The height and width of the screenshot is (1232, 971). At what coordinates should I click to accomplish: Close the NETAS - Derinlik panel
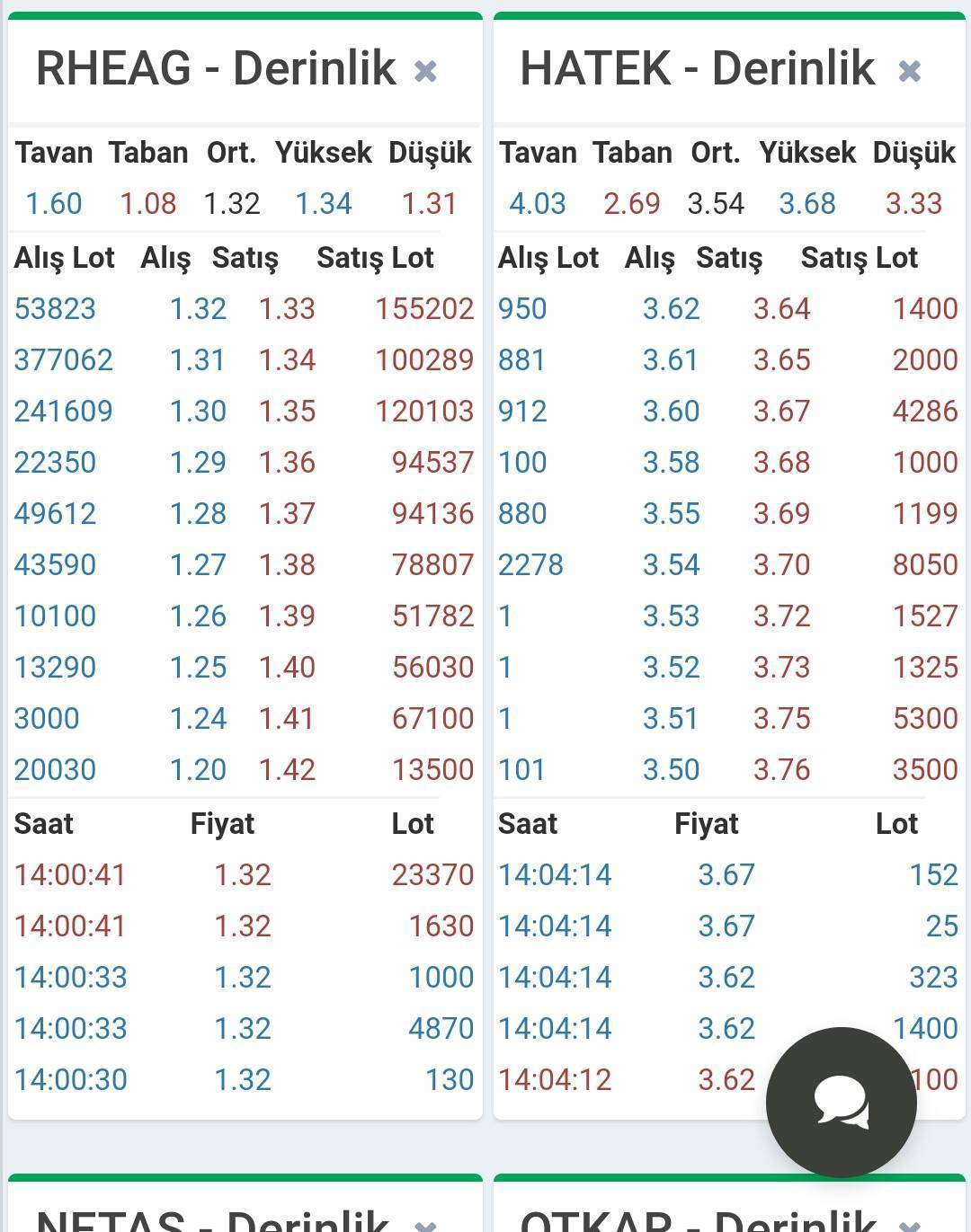click(x=425, y=1224)
